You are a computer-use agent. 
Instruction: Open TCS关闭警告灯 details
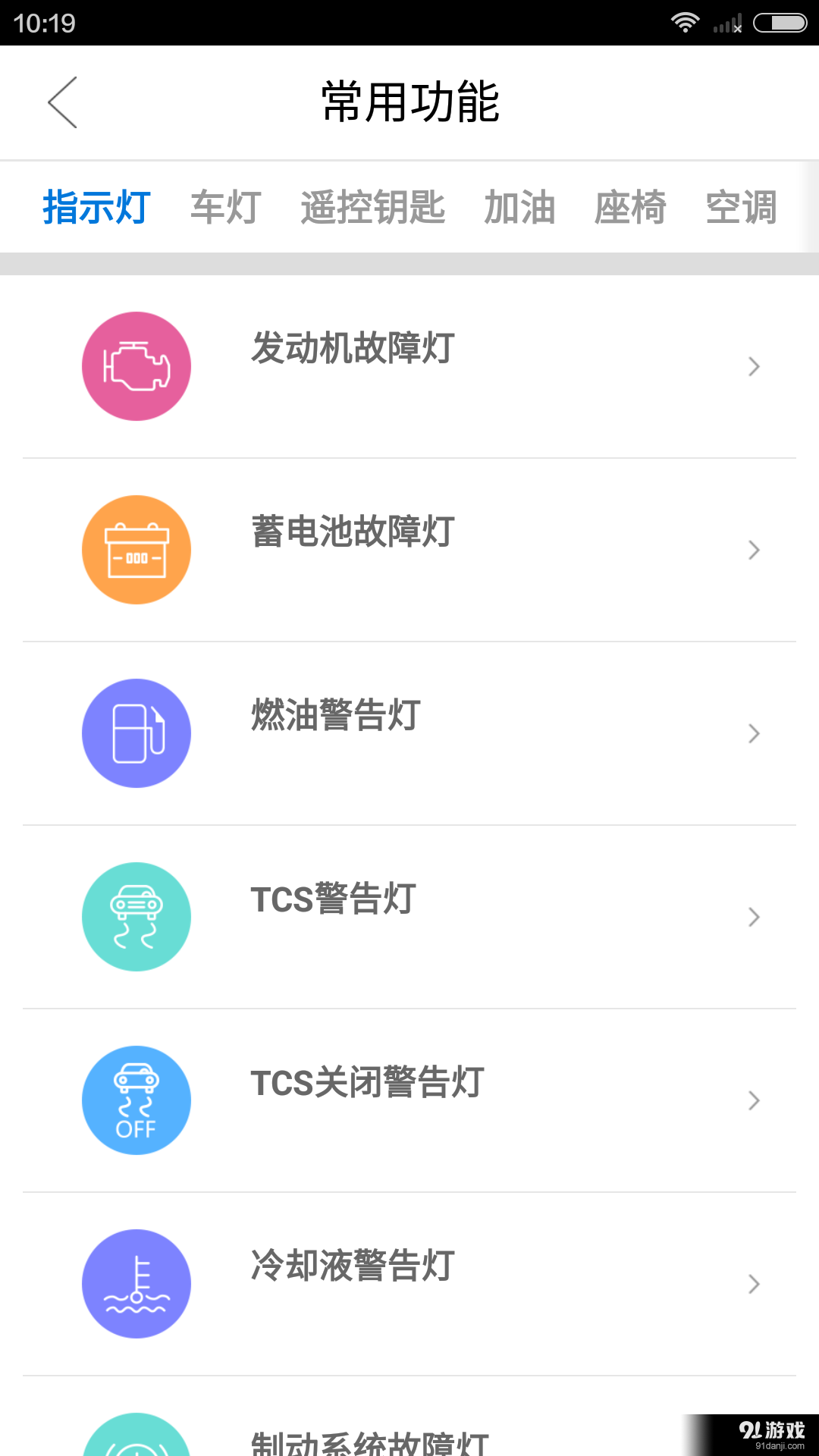click(409, 1100)
